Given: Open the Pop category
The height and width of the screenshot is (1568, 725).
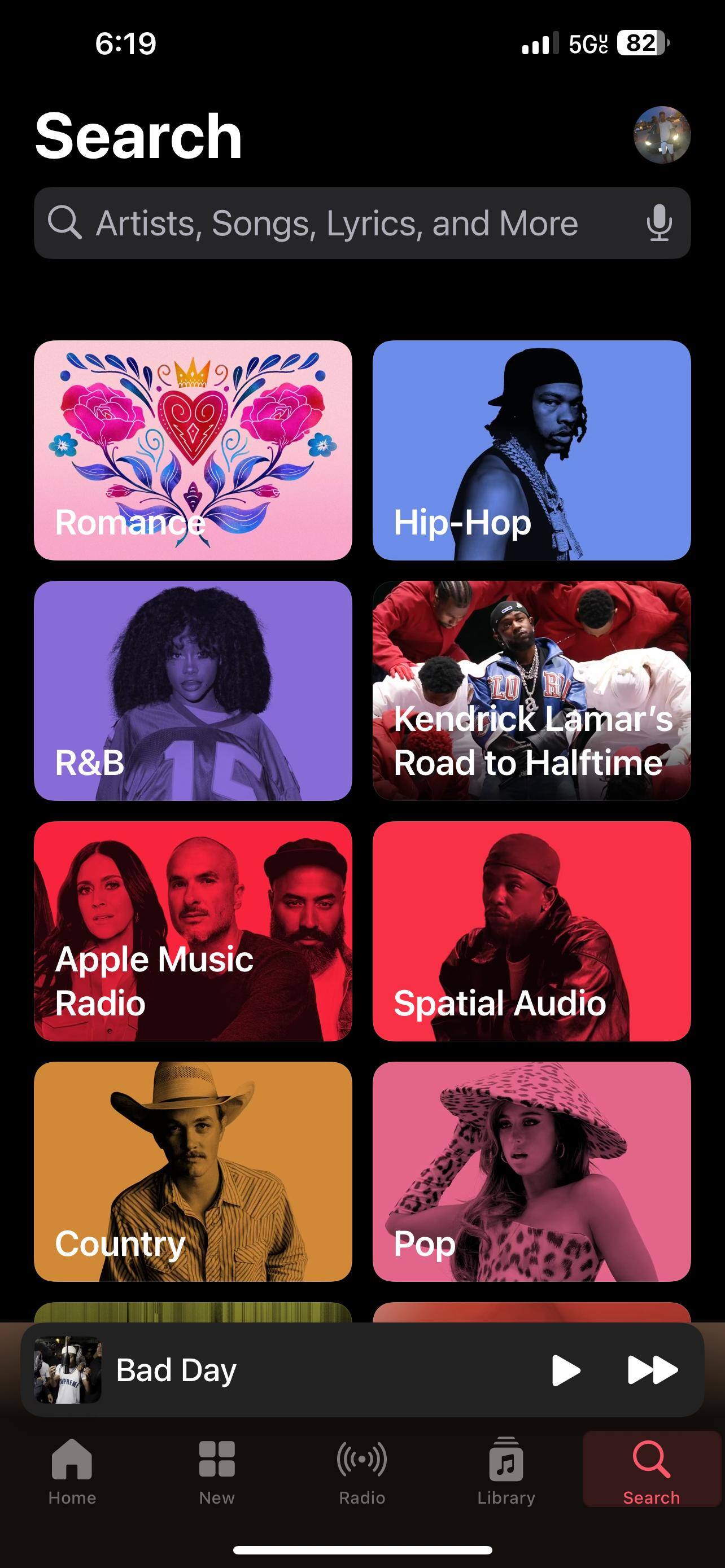Looking at the screenshot, I should tap(531, 1171).
